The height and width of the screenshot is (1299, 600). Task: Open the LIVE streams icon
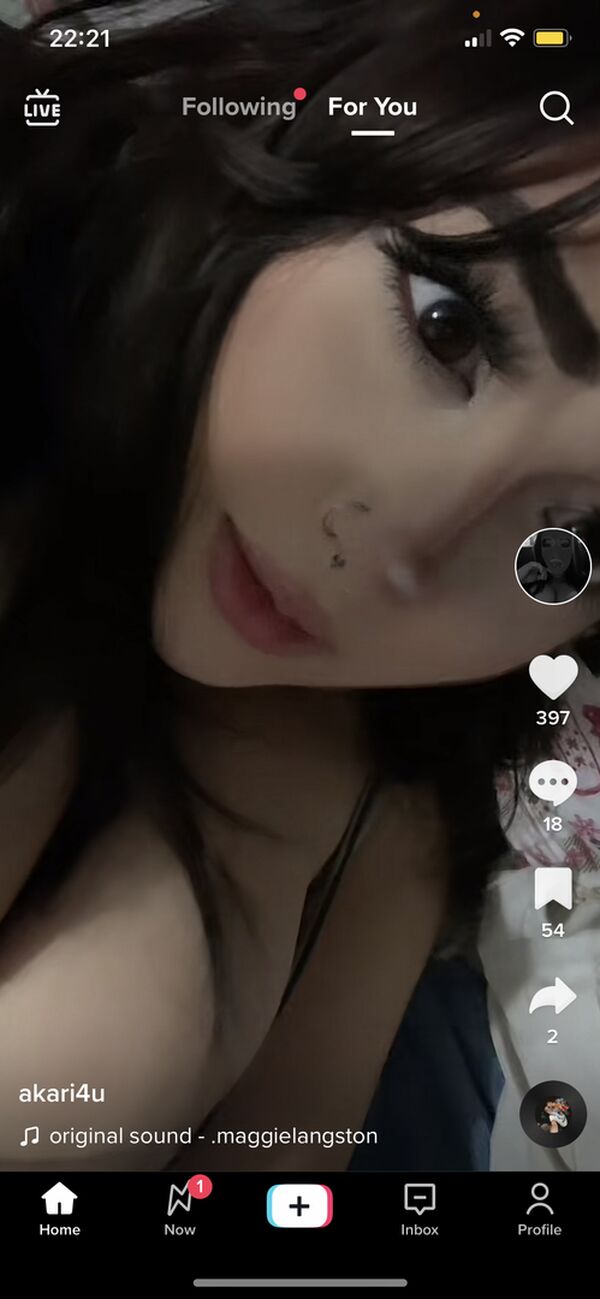point(42,108)
